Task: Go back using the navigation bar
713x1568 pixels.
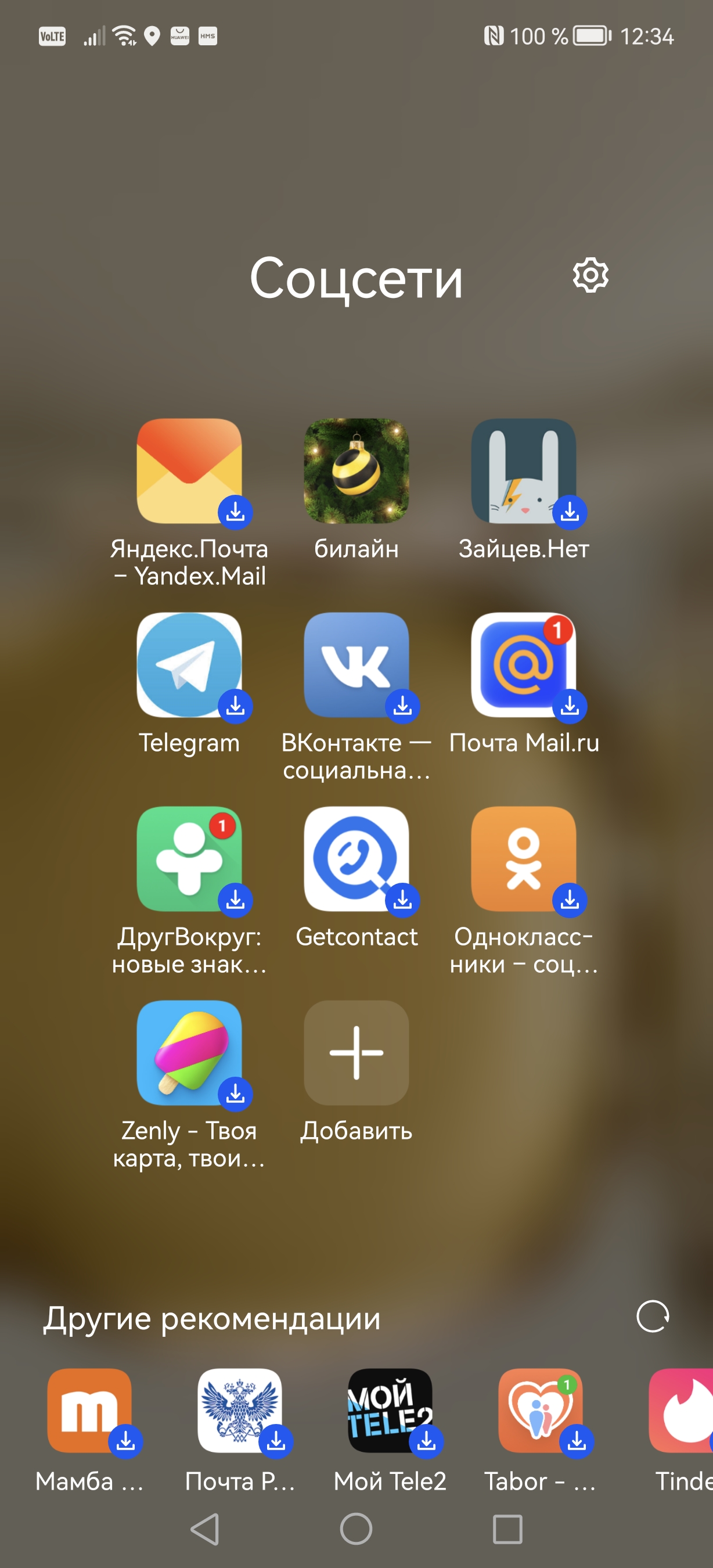Action: coord(205,1529)
